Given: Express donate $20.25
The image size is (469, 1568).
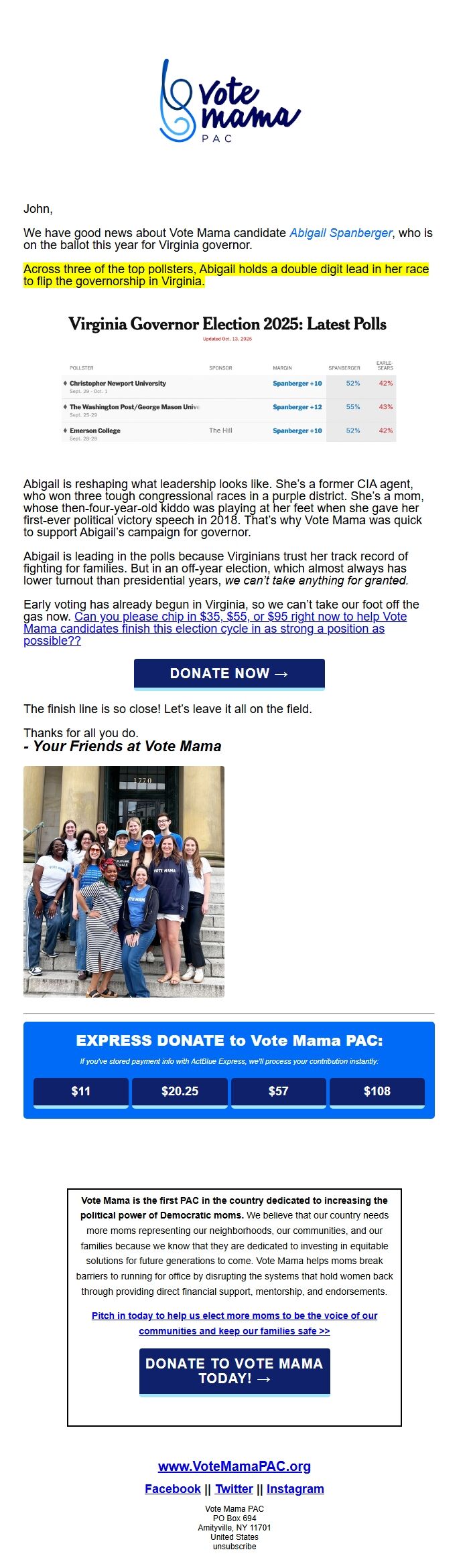Looking at the screenshot, I should click(x=180, y=1092).
